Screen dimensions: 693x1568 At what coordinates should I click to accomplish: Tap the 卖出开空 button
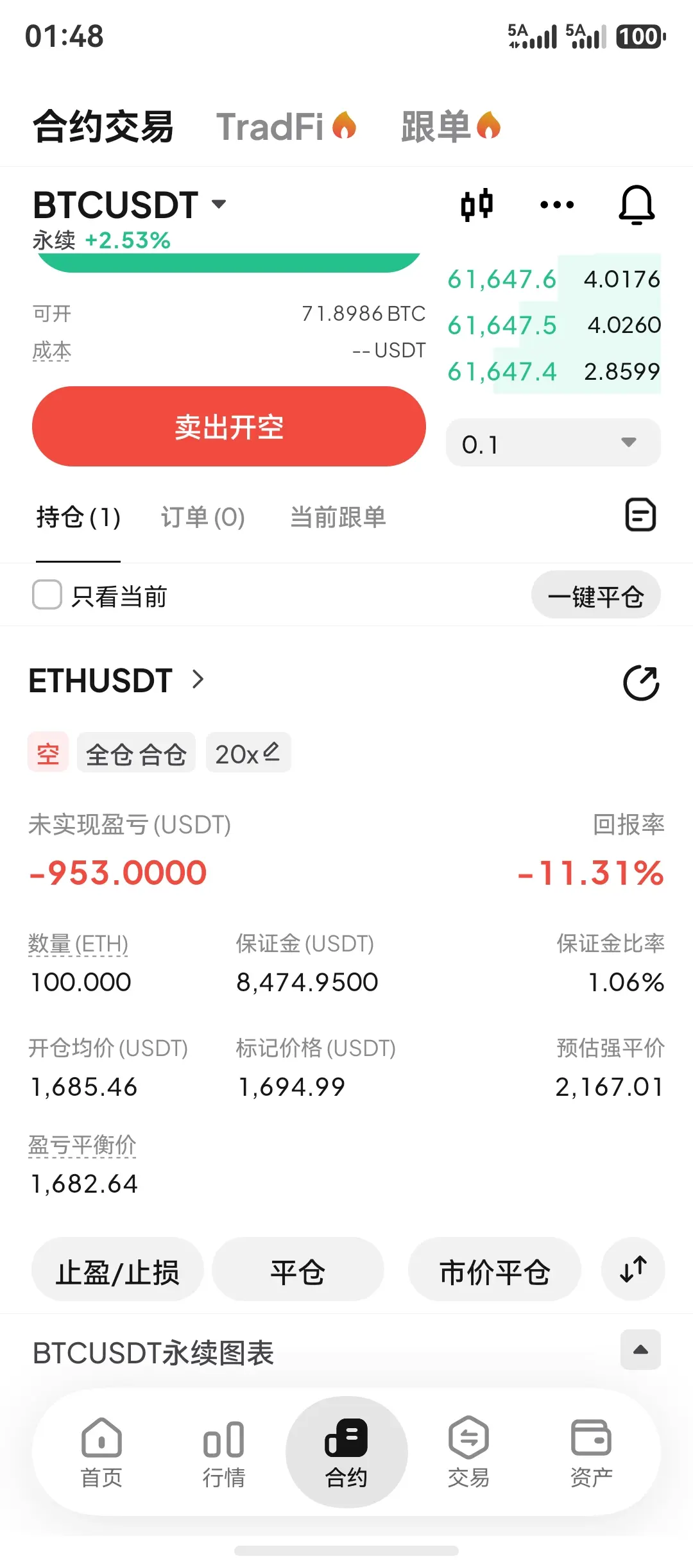point(229,426)
